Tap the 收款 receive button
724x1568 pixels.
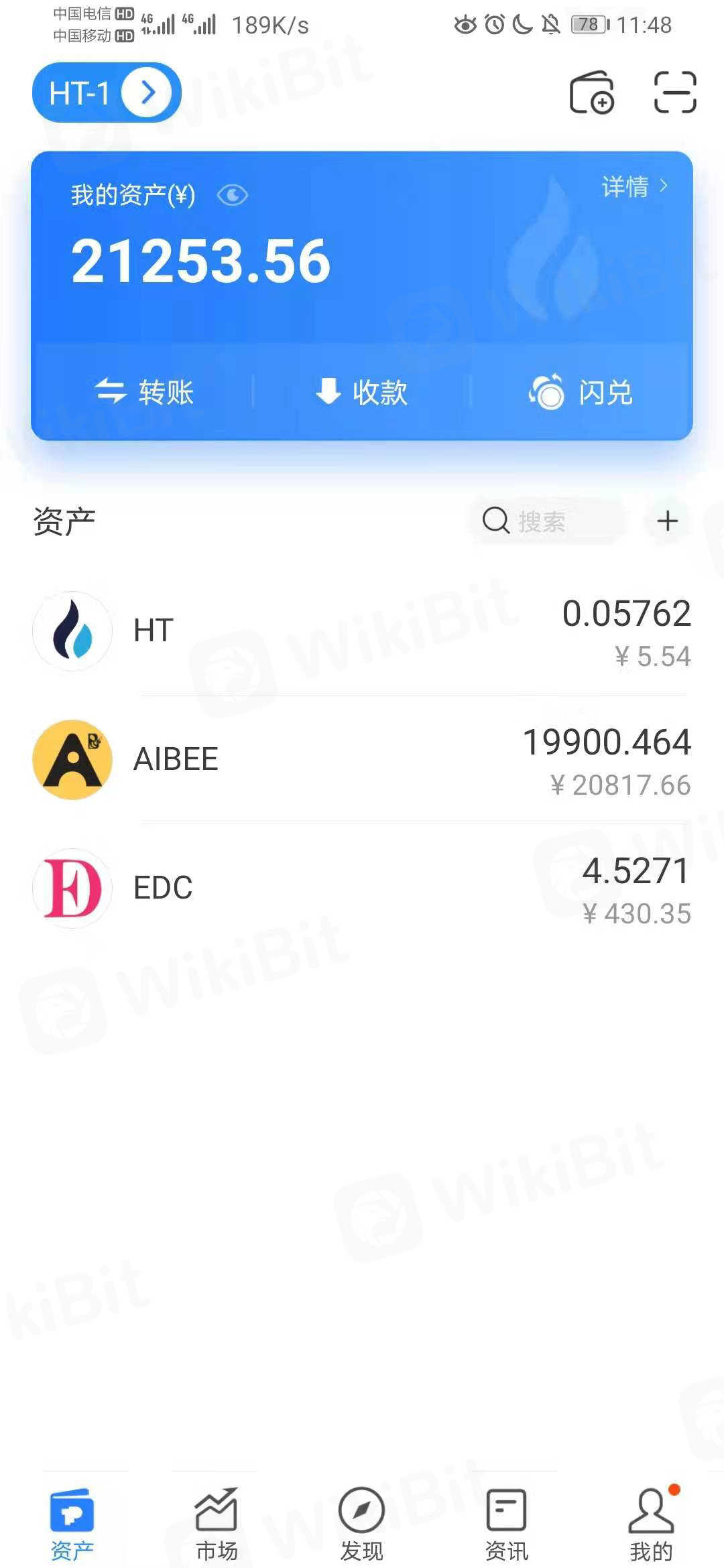click(361, 392)
